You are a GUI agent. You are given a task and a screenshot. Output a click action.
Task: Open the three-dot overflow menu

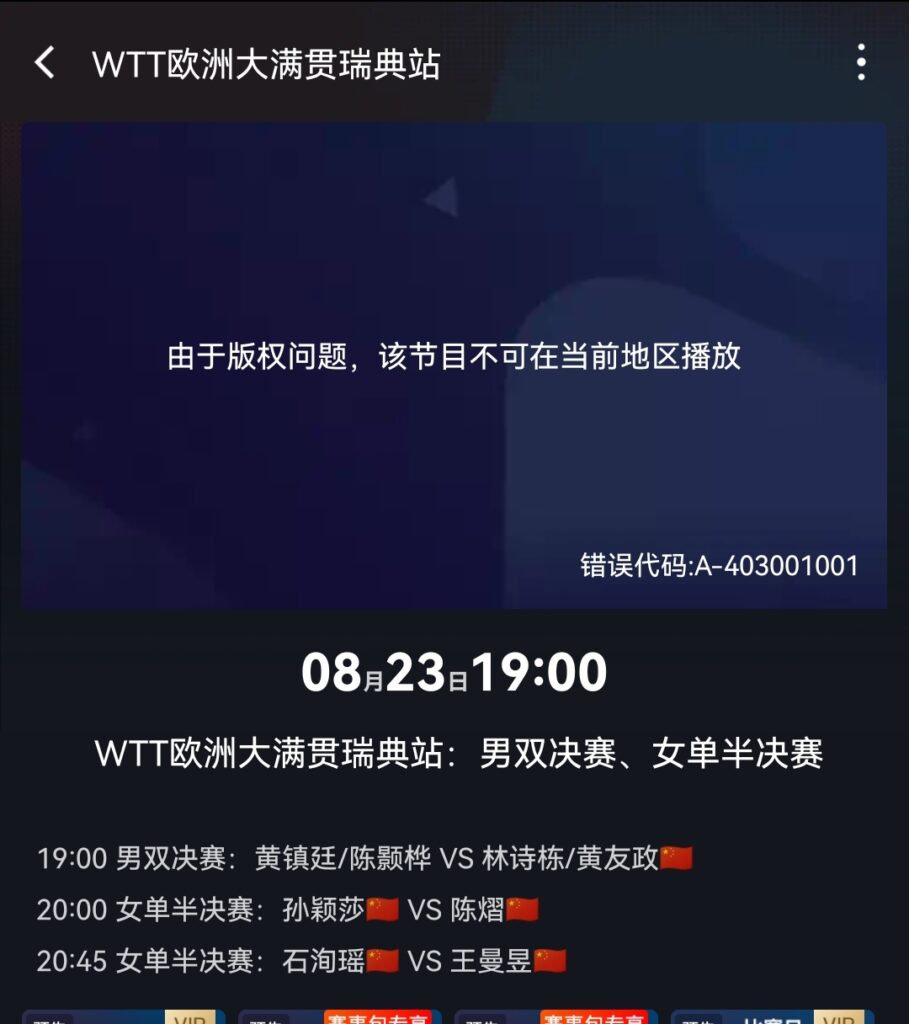(x=860, y=63)
